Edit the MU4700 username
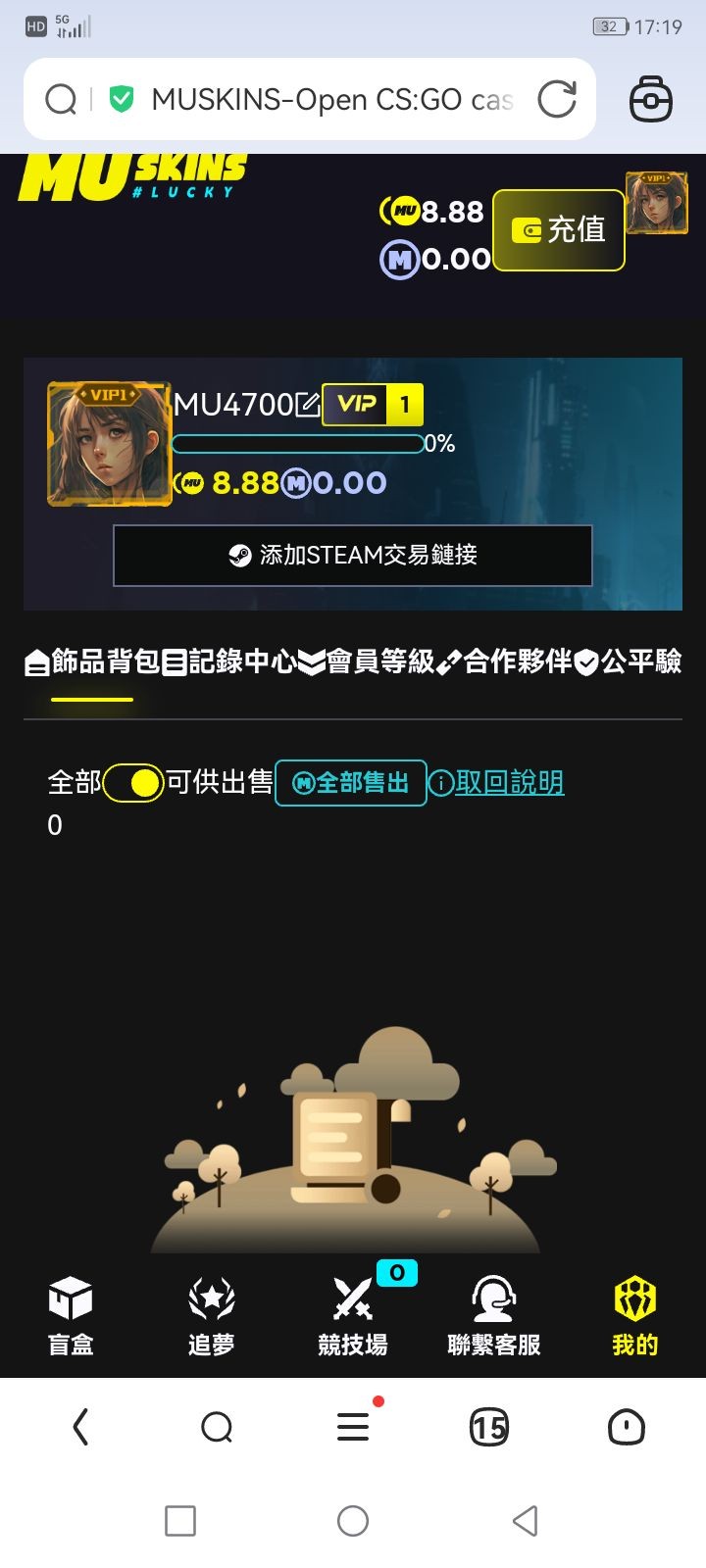Screen dimensions: 706x1568 pos(308,404)
